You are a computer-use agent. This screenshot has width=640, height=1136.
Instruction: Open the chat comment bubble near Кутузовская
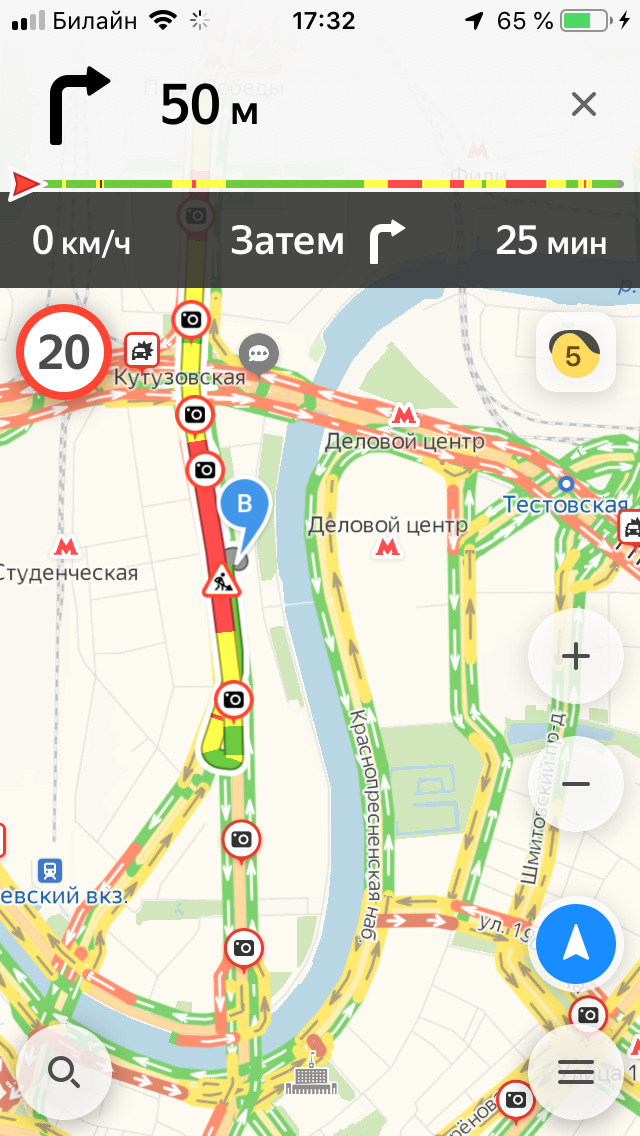click(258, 354)
